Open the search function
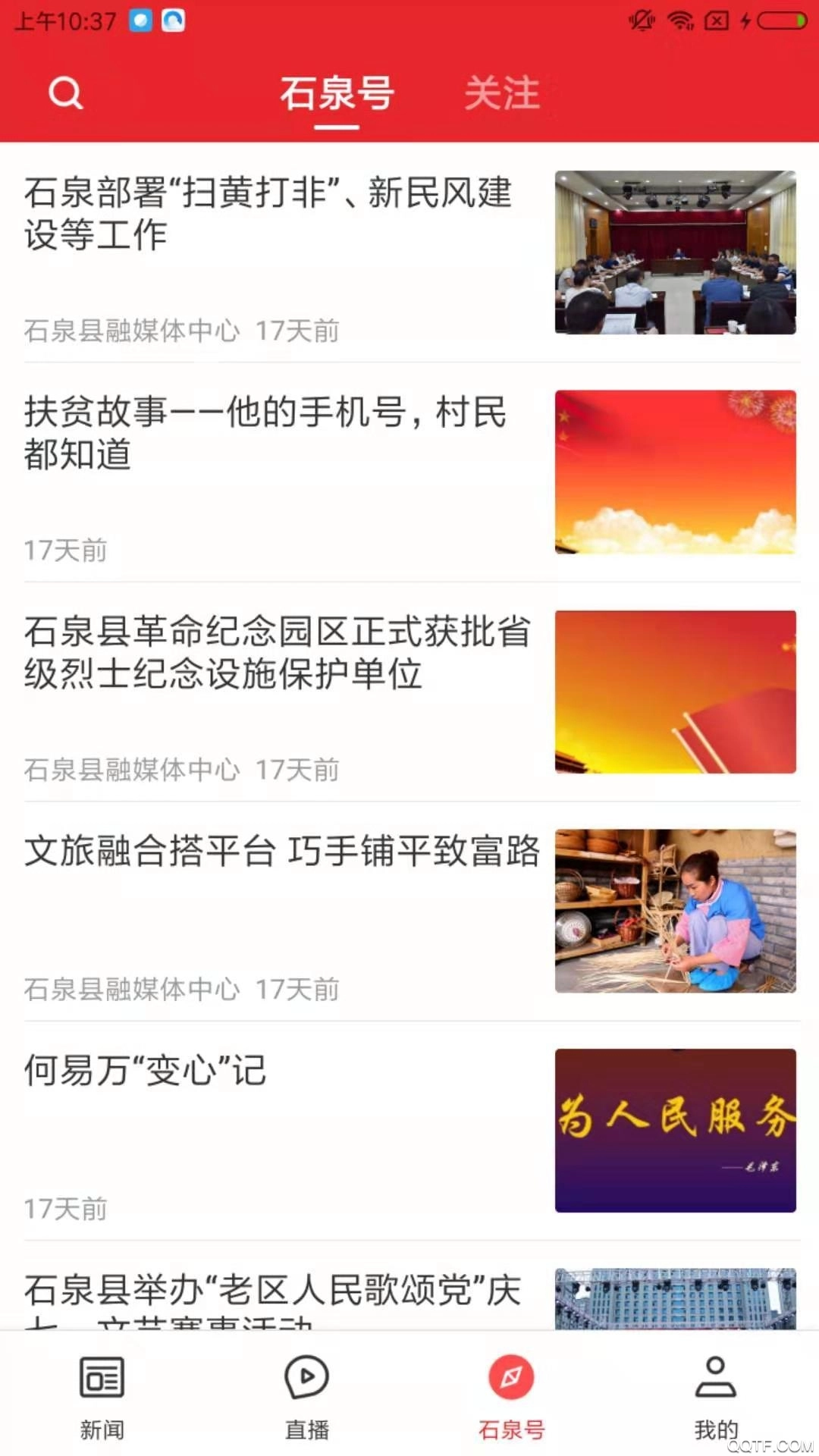 [65, 93]
